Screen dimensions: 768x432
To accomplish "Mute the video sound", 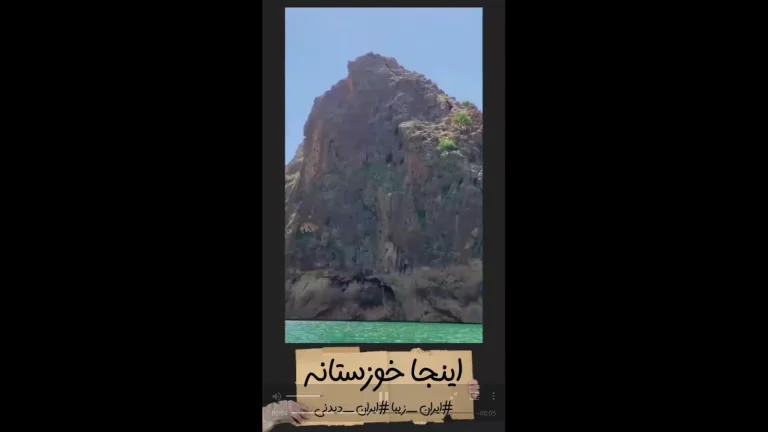I will coord(276,397).
